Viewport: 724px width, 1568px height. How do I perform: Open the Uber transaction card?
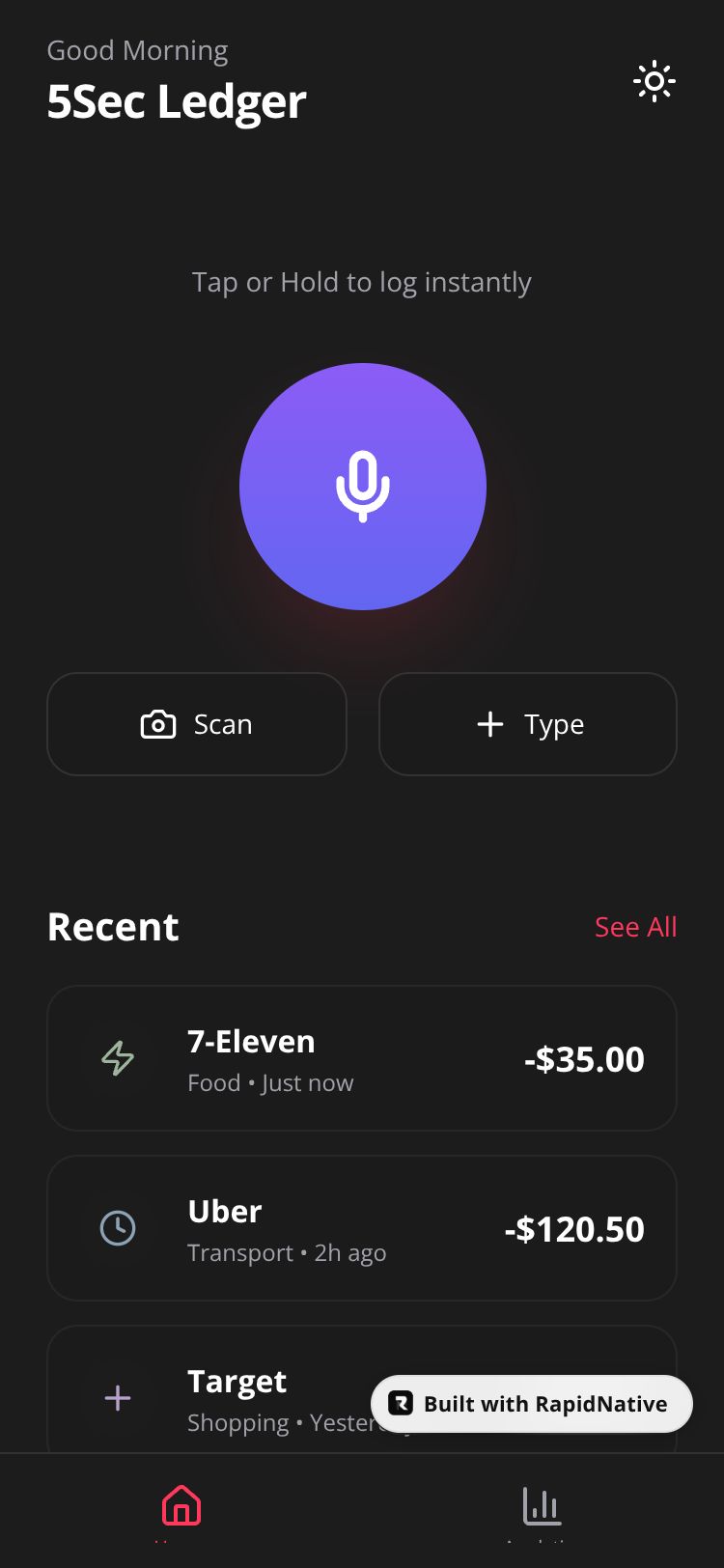pos(362,1228)
